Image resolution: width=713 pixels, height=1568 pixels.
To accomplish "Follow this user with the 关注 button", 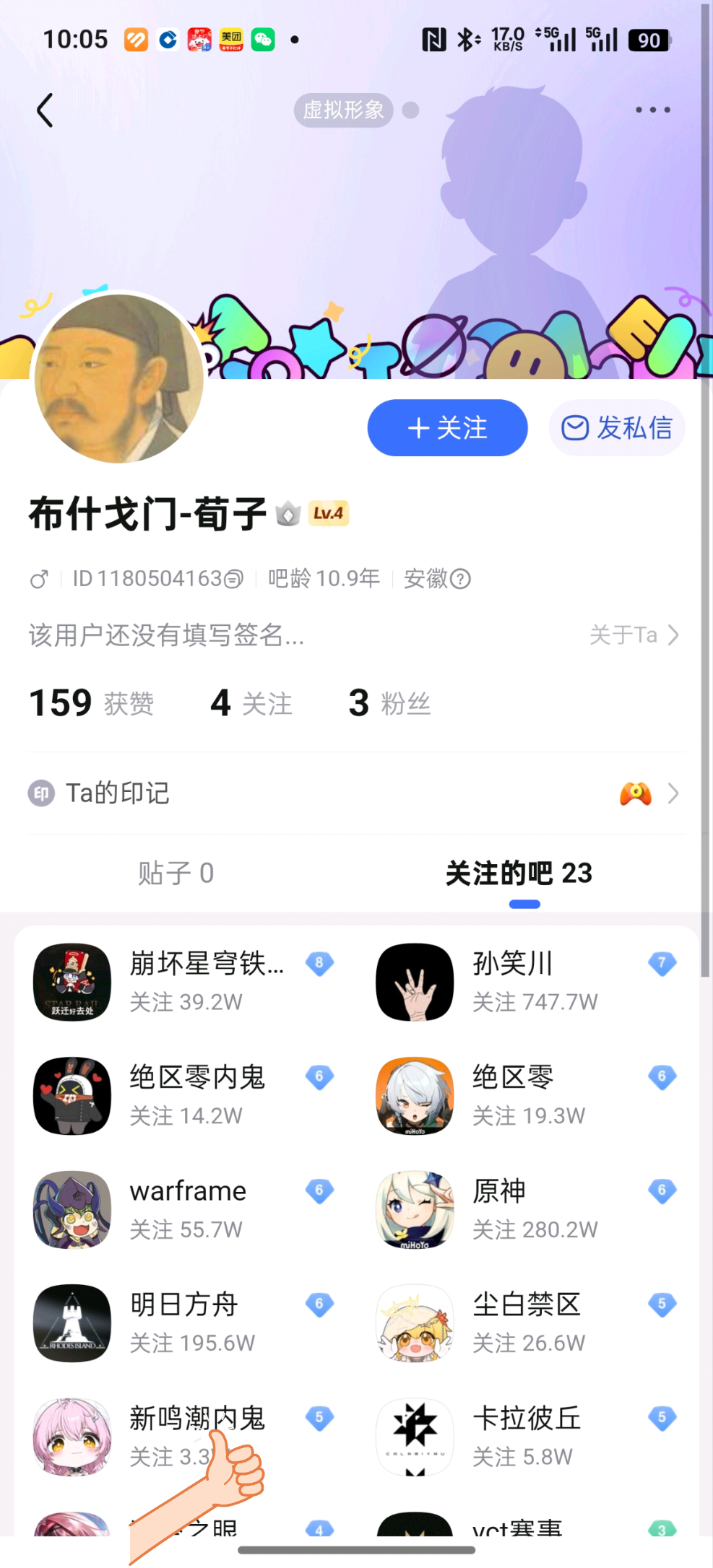I will click(x=447, y=428).
